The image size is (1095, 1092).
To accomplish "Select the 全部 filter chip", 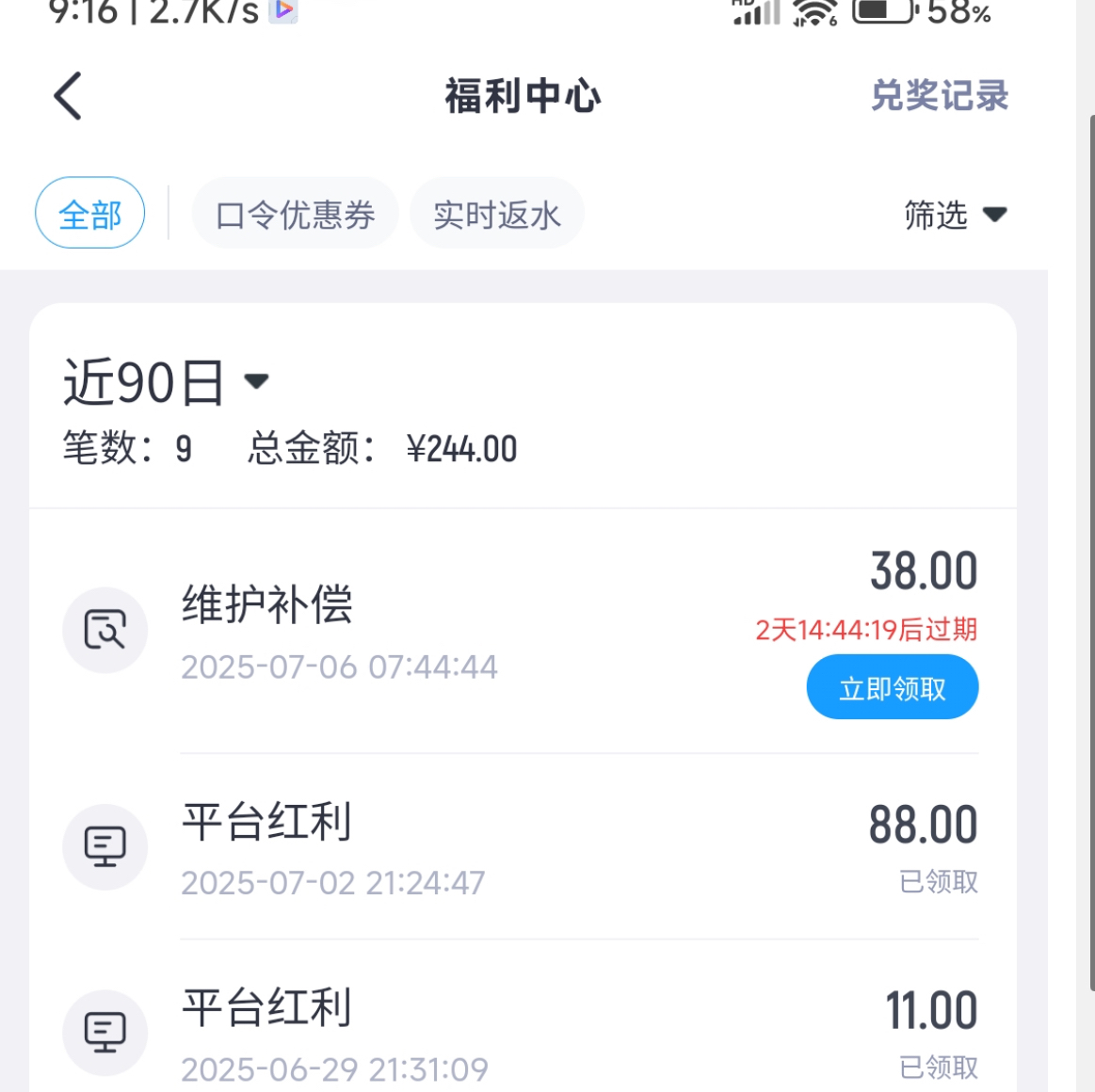I will pyautogui.click(x=90, y=214).
